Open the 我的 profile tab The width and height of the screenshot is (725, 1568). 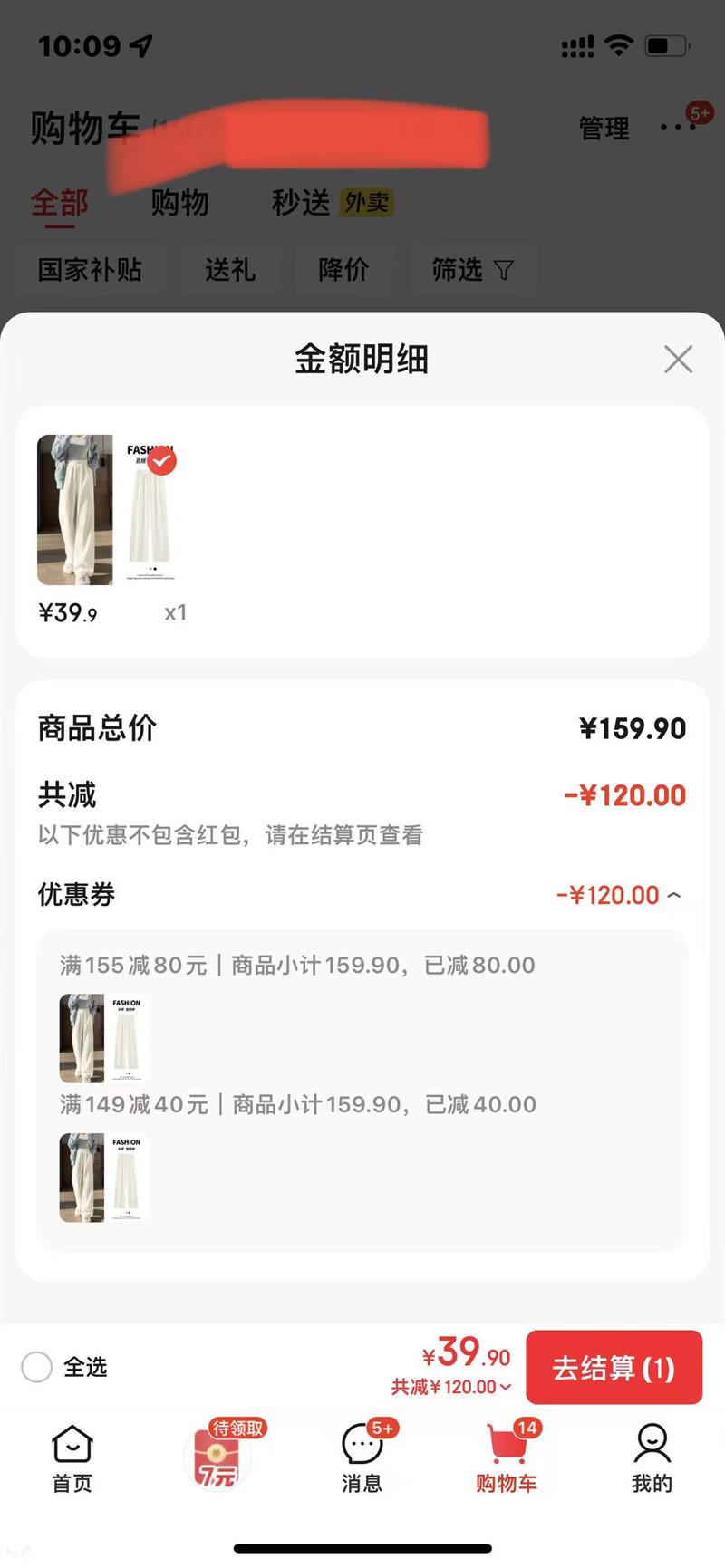click(x=652, y=1457)
